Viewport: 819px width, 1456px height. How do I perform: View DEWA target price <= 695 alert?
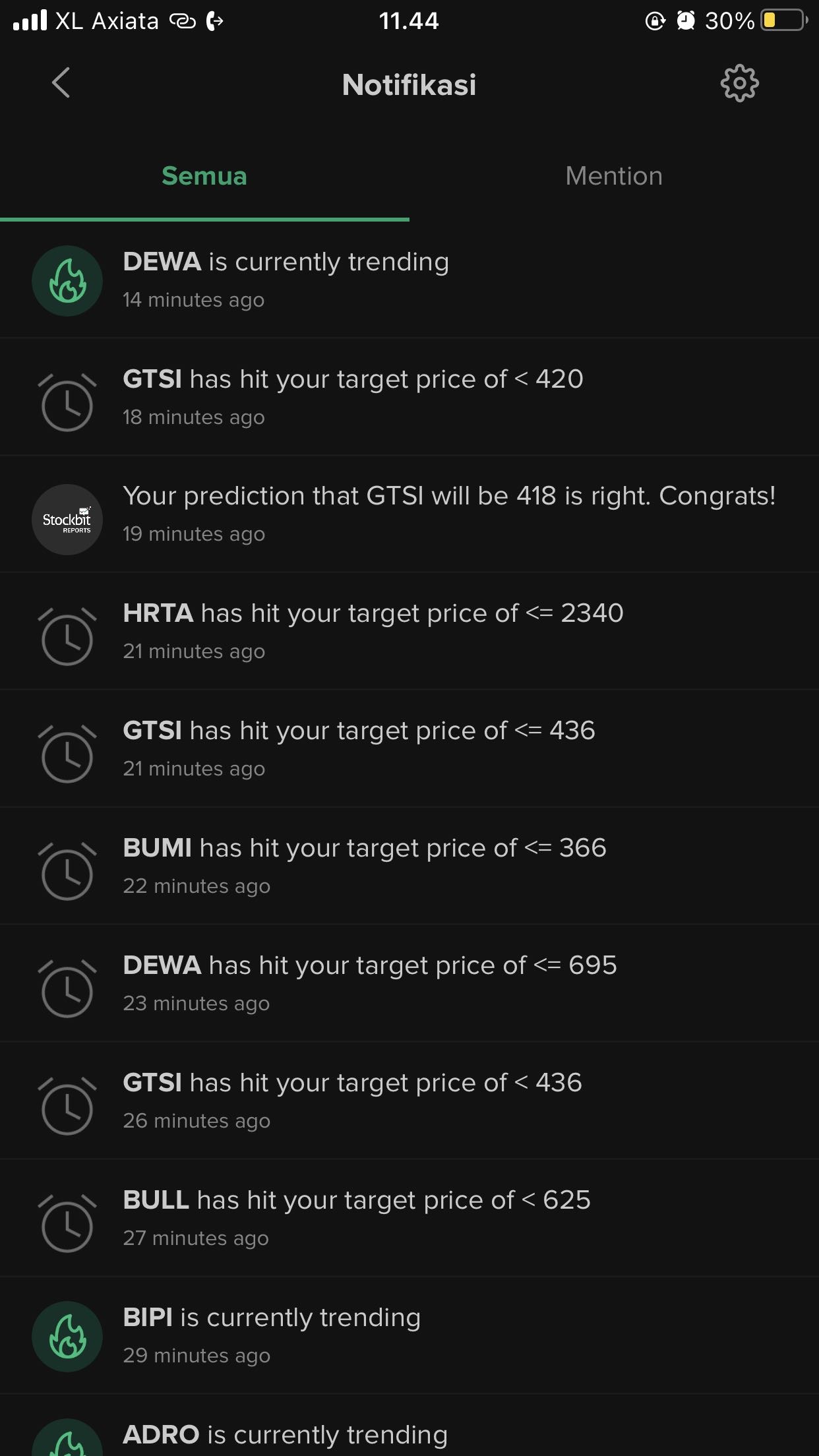click(409, 983)
